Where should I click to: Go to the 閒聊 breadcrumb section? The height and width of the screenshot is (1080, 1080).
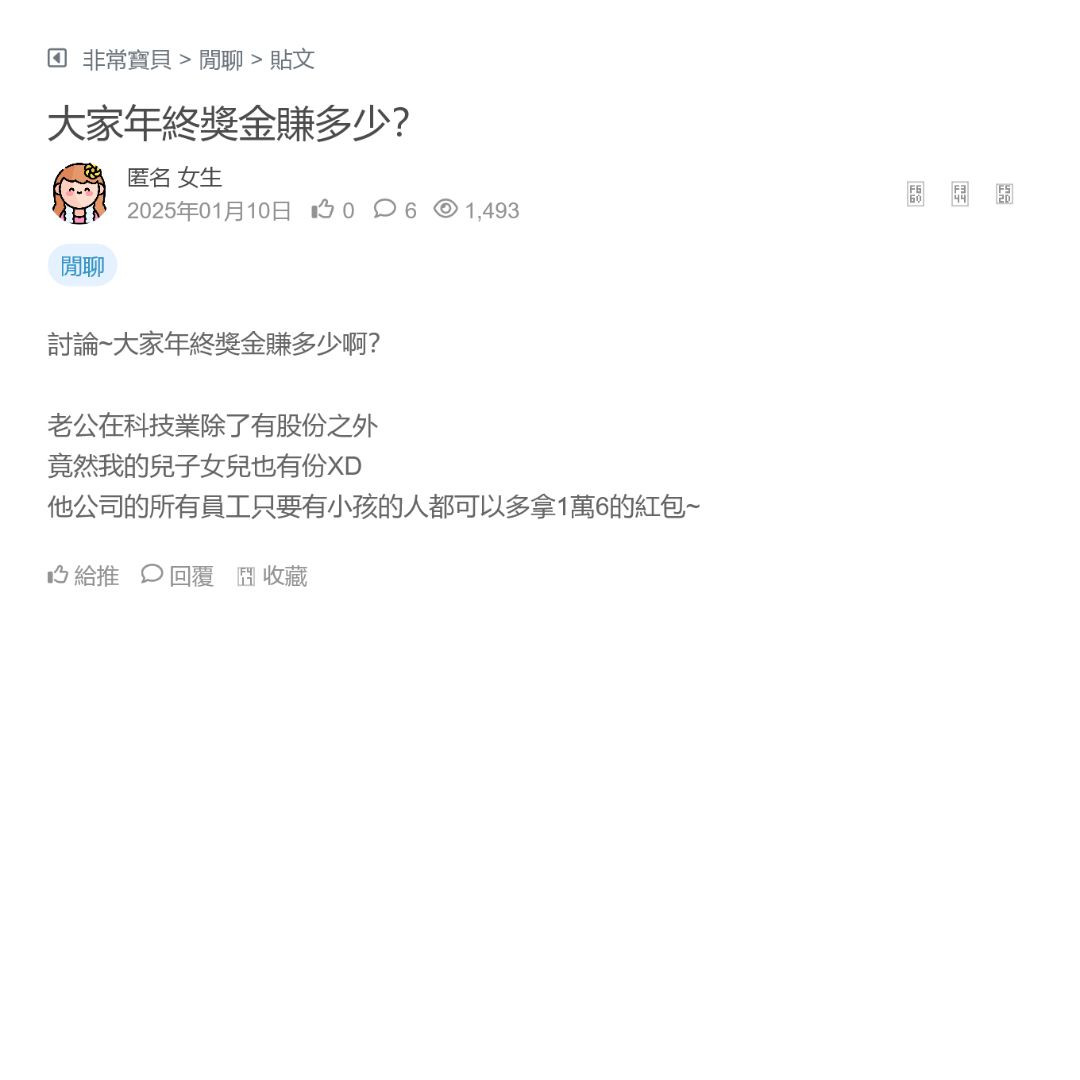pyautogui.click(x=221, y=60)
